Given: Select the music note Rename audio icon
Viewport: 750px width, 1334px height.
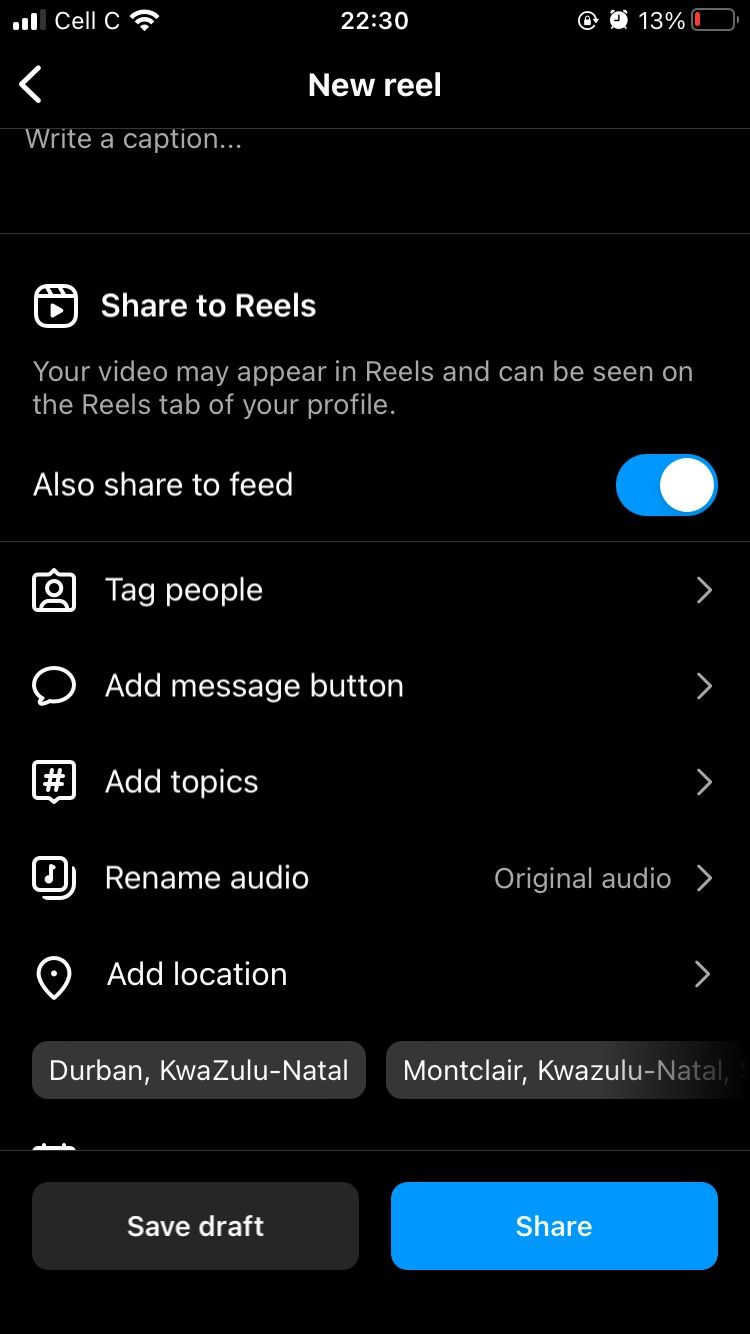Looking at the screenshot, I should click(x=53, y=878).
